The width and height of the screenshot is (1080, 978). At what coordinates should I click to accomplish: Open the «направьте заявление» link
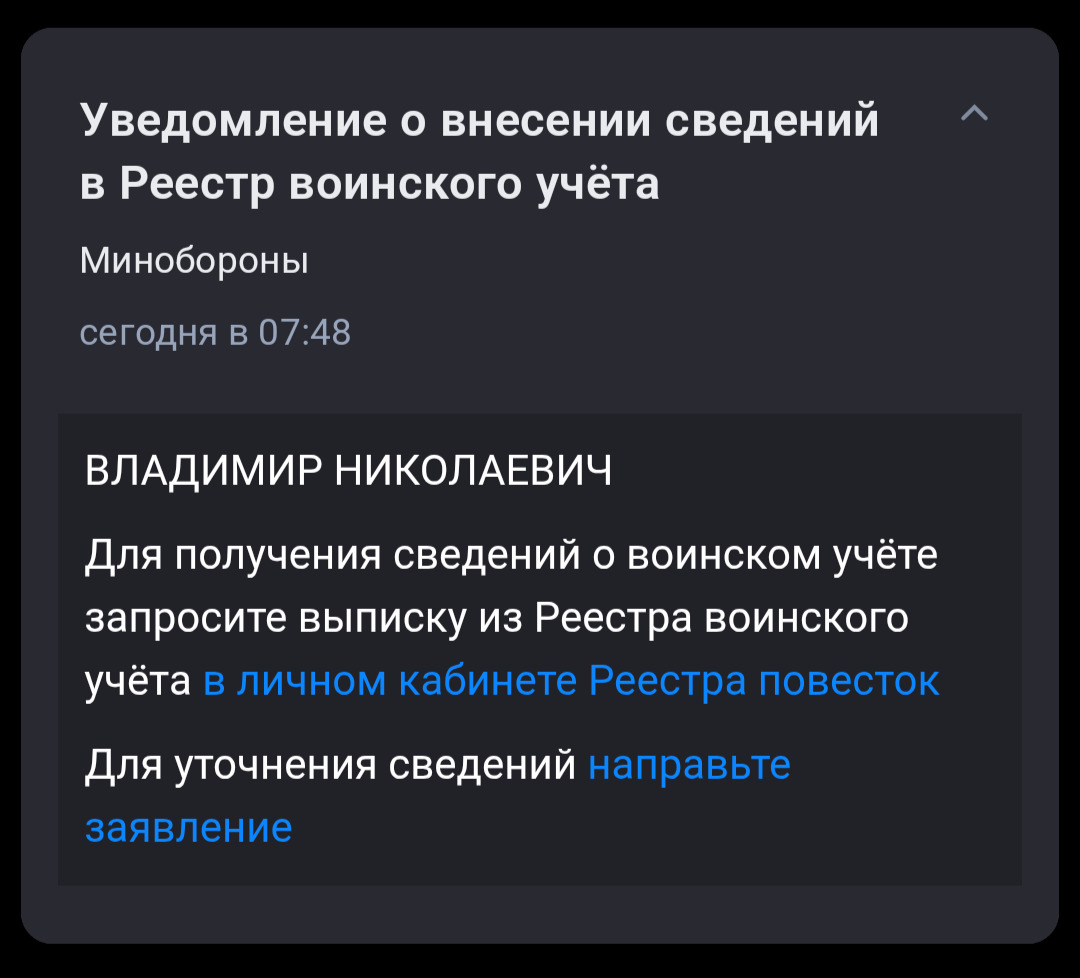(x=689, y=765)
